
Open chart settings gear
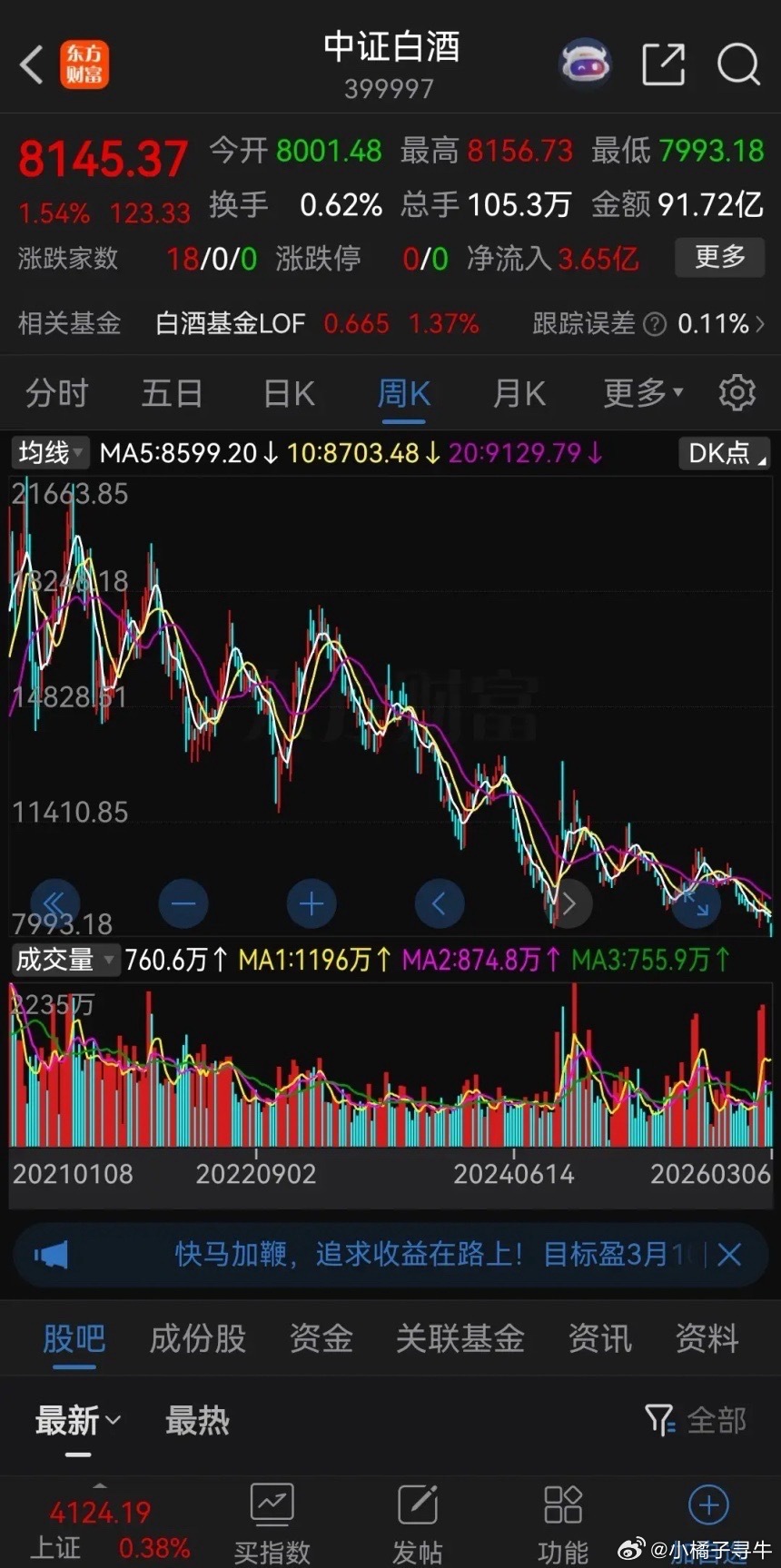737,392
